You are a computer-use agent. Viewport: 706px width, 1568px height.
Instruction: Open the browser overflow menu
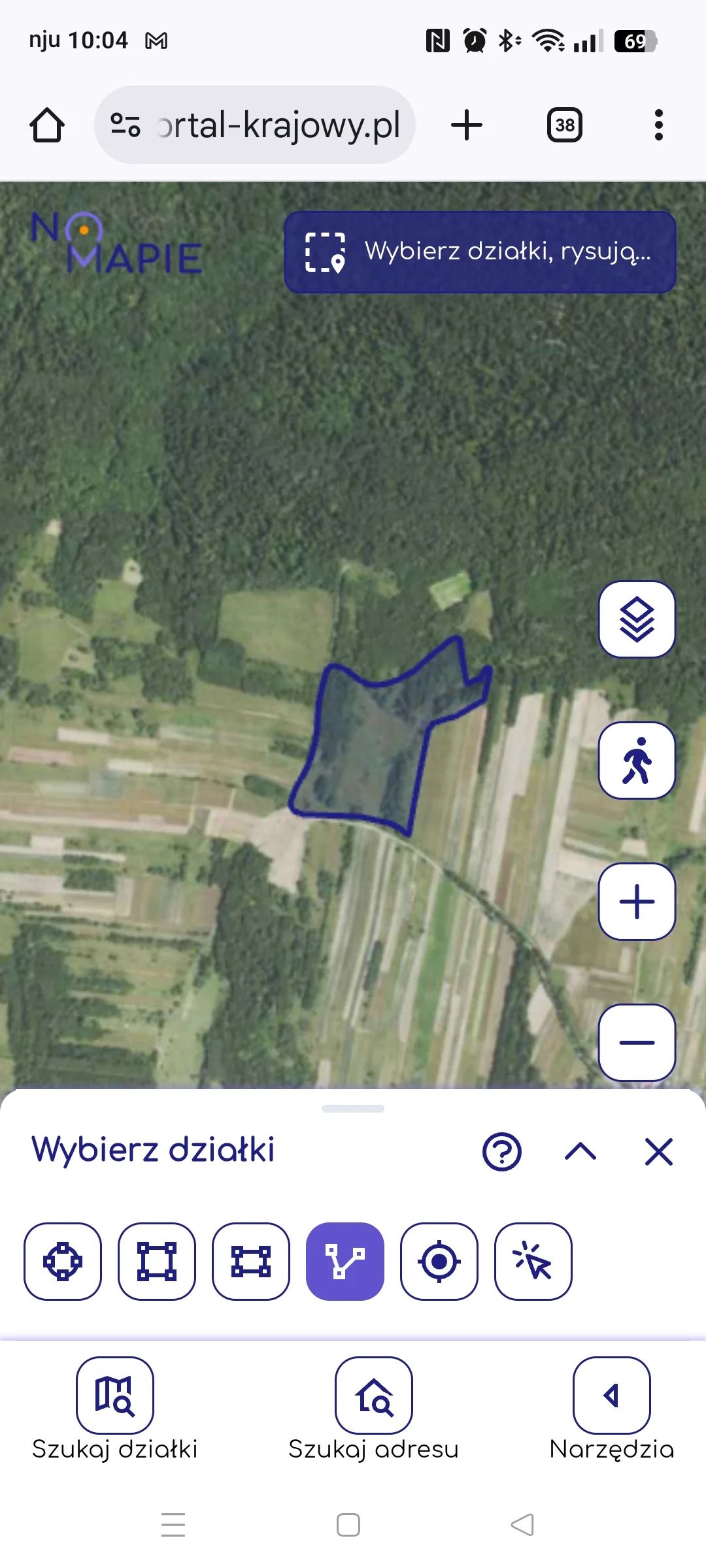pyautogui.click(x=658, y=125)
